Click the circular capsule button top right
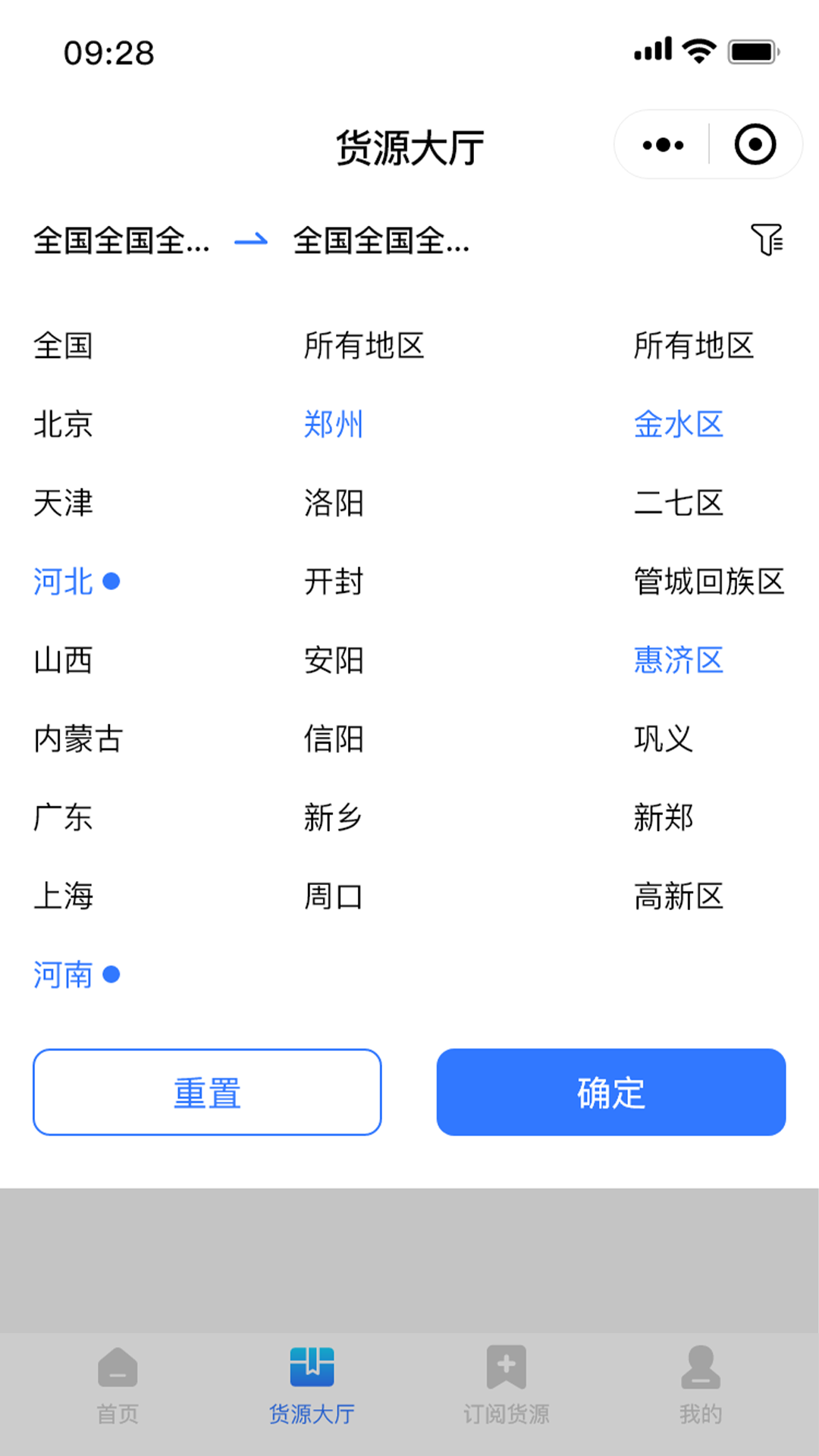 click(x=755, y=143)
